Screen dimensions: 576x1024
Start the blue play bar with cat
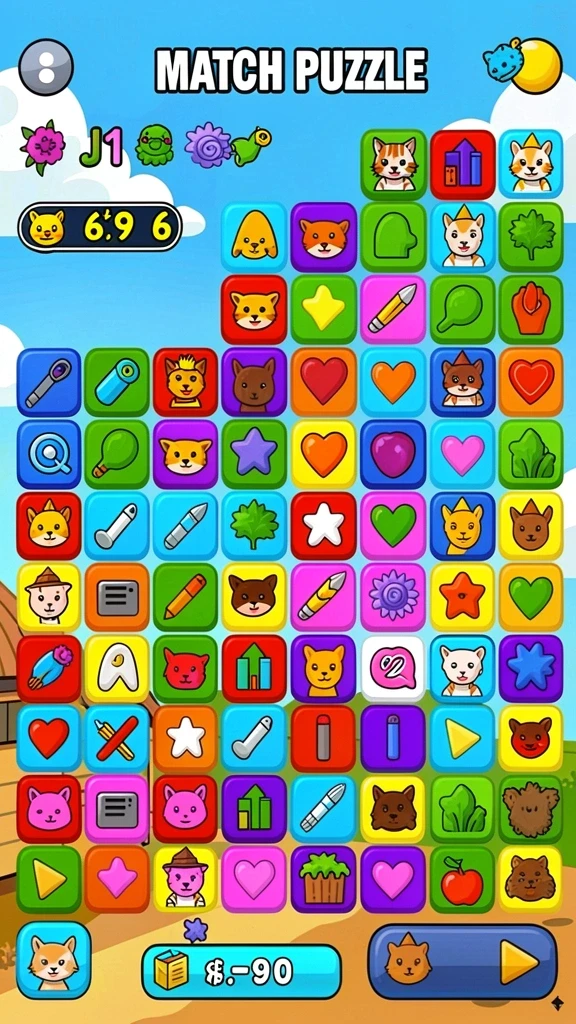click(463, 962)
